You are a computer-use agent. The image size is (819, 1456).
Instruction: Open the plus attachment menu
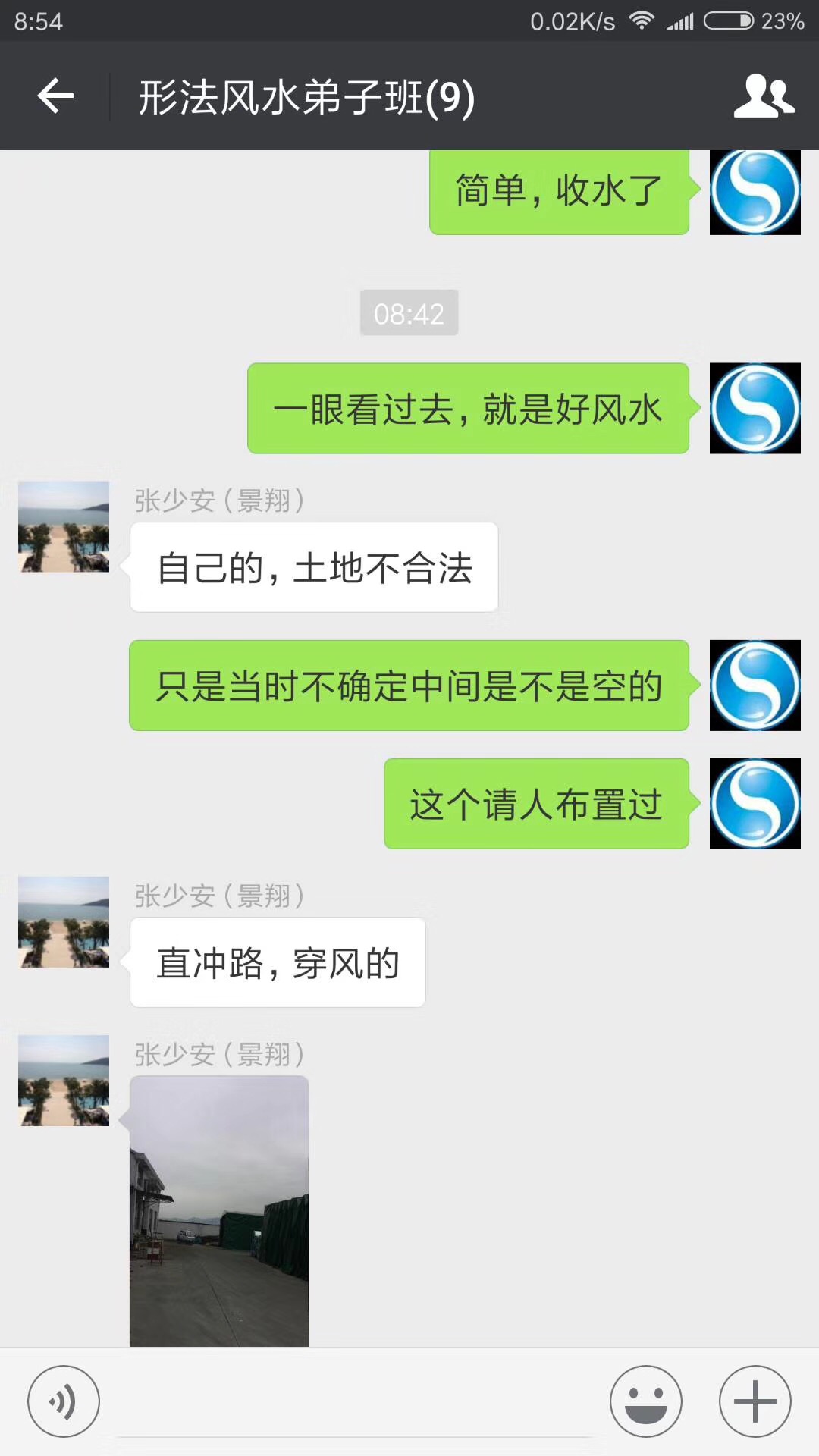pos(755,1401)
